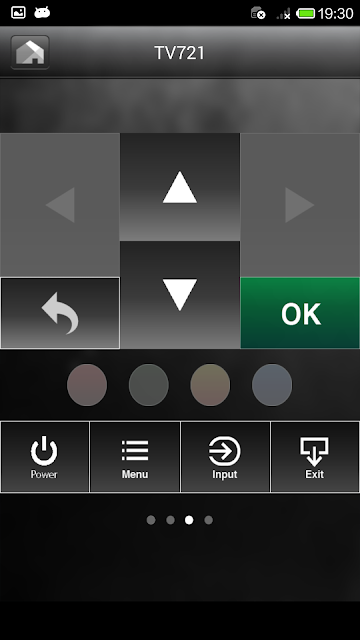360x640 pixels.
Task: Select the Input source button
Action: pyautogui.click(x=225, y=457)
